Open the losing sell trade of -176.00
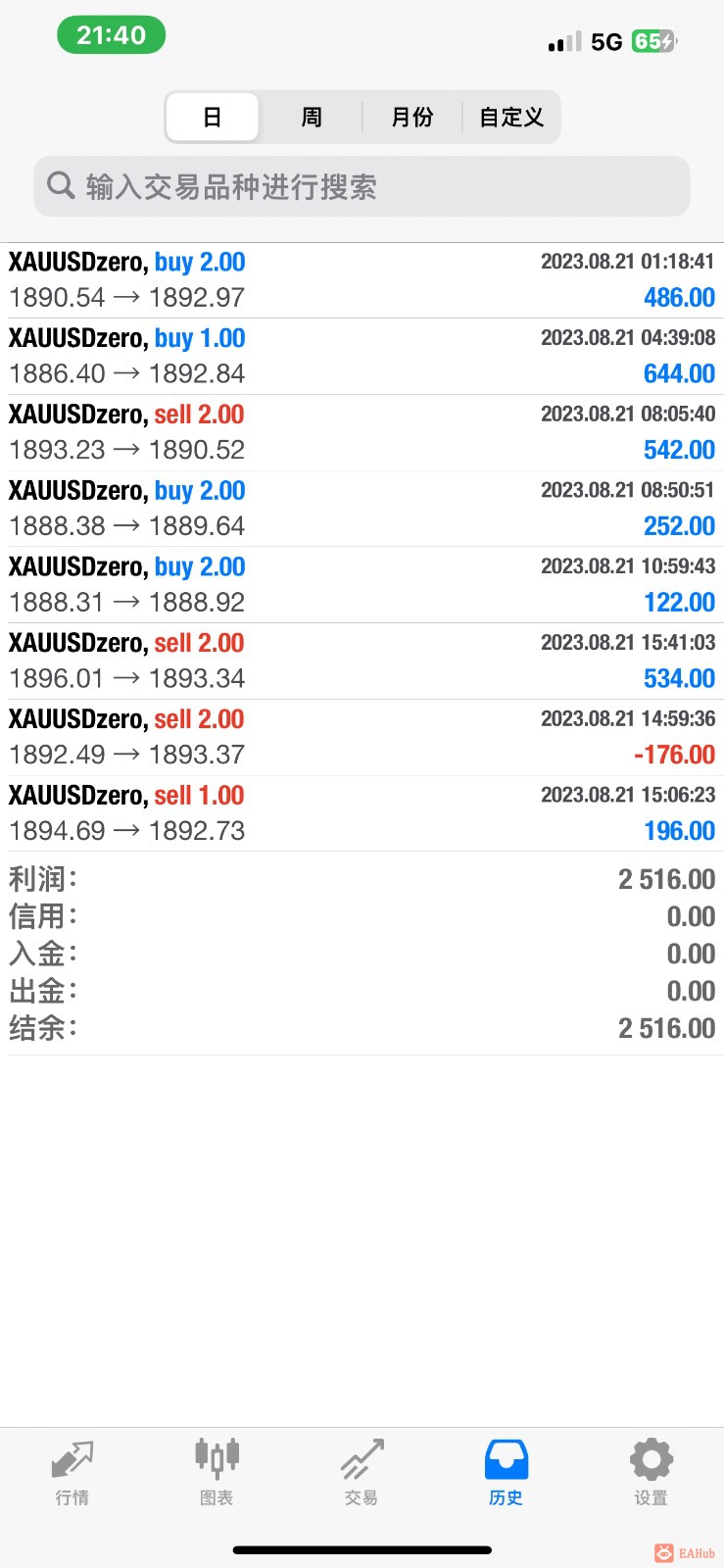 [x=362, y=737]
